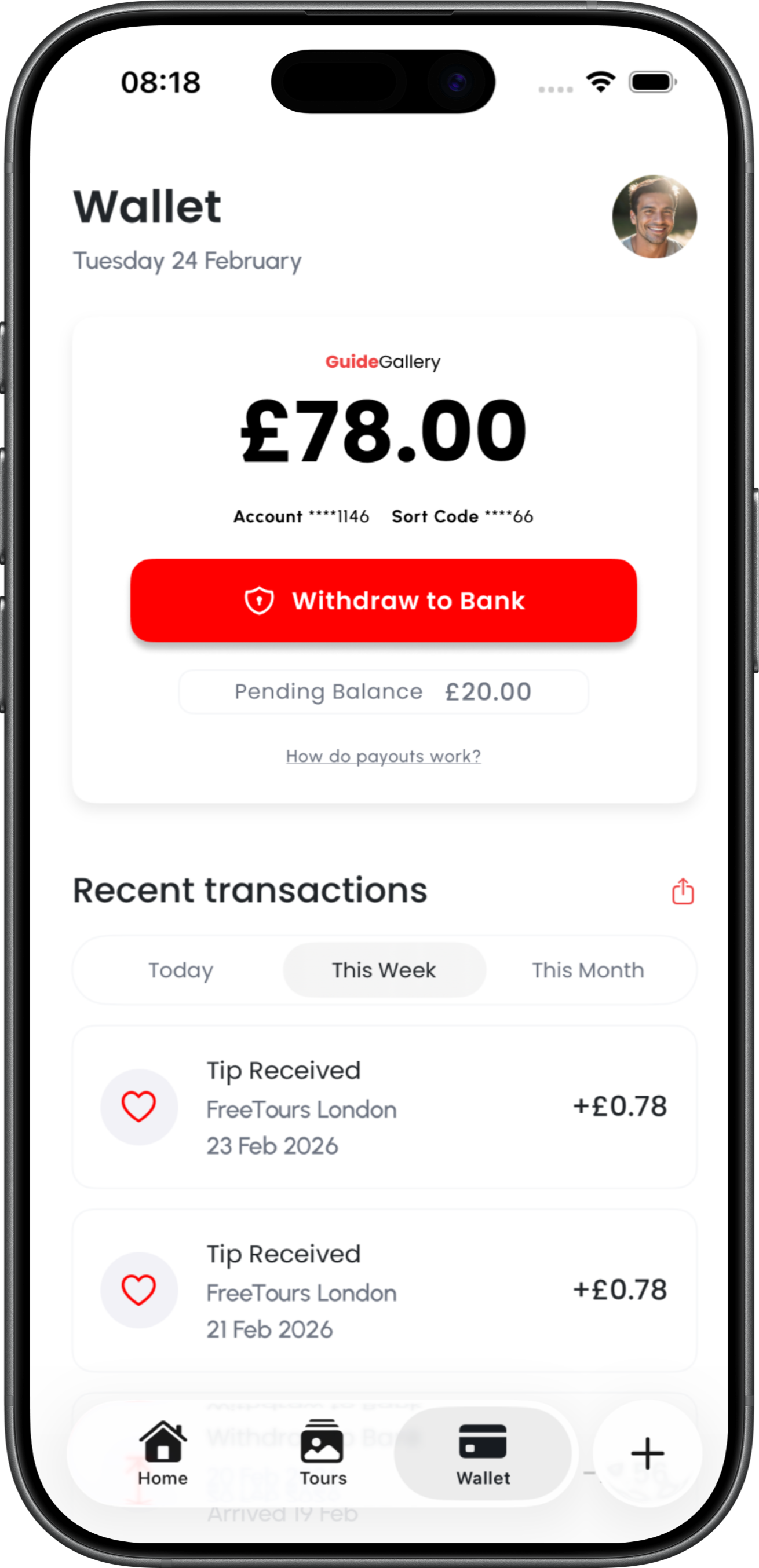Screen dimensions: 759x1568
Task: Switch to the Tours tab
Action: click(x=323, y=1453)
